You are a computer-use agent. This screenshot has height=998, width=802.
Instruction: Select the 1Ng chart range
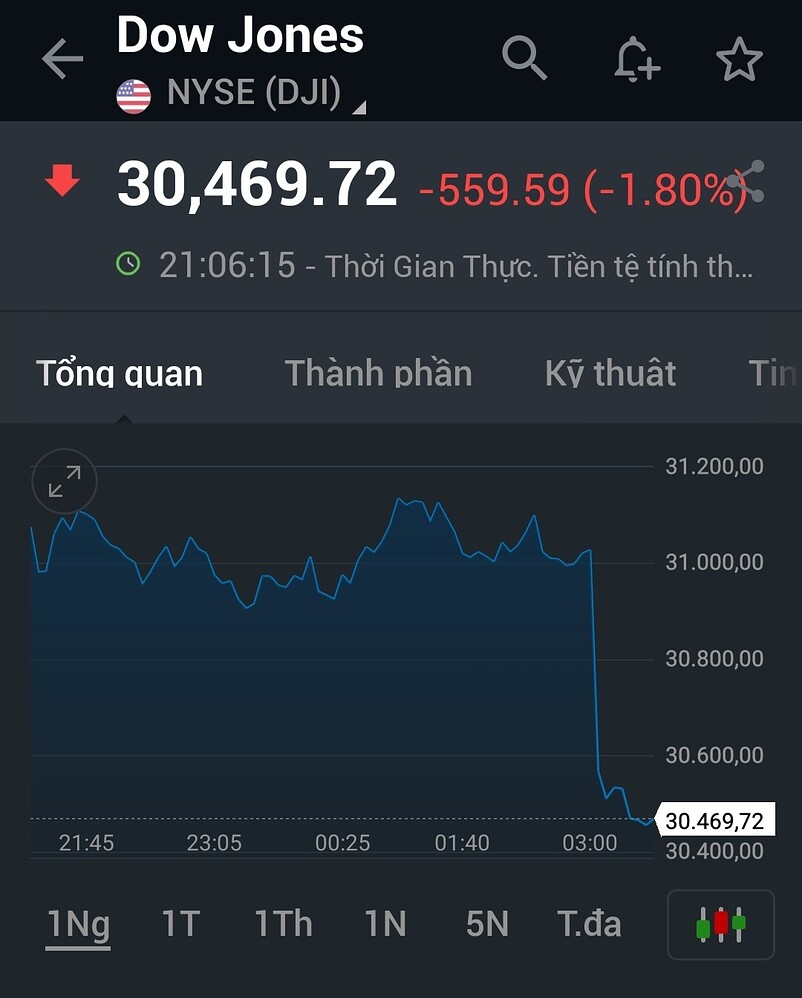[79, 924]
